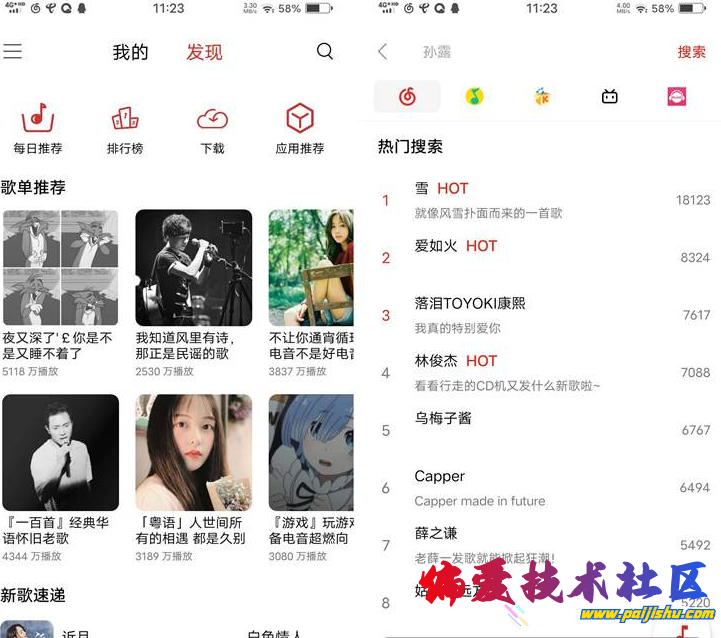Open 每日推荐 daily recommendations
This screenshot has width=721, height=638.
(x=38, y=128)
